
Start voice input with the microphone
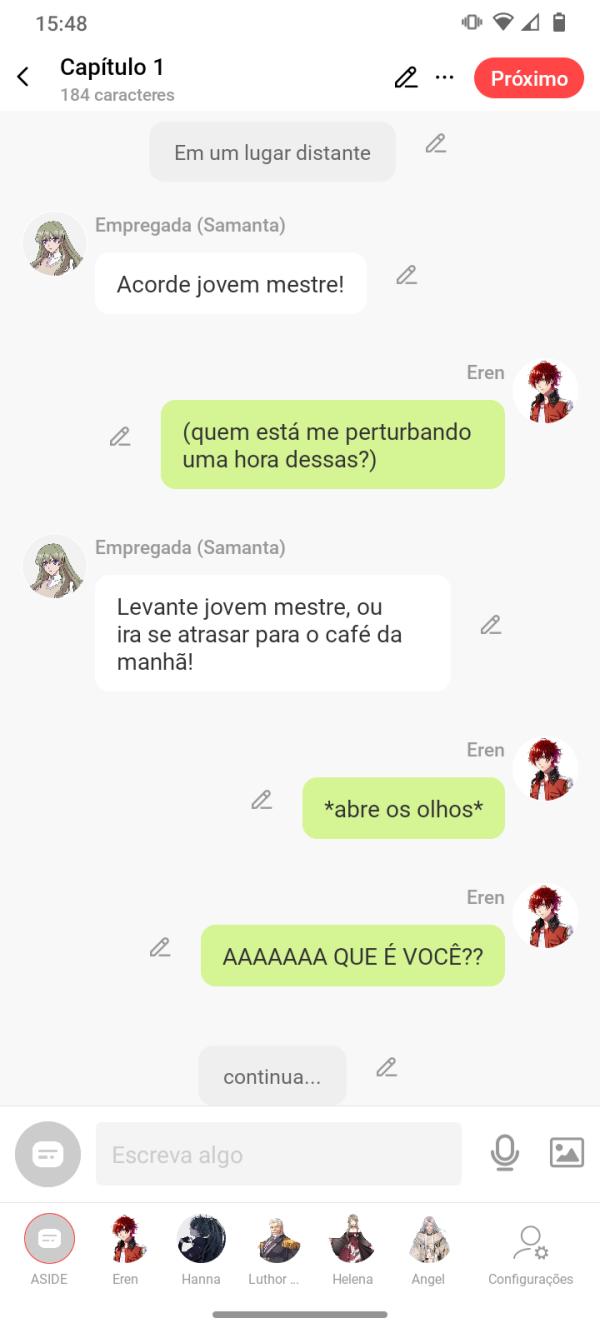(x=505, y=1153)
